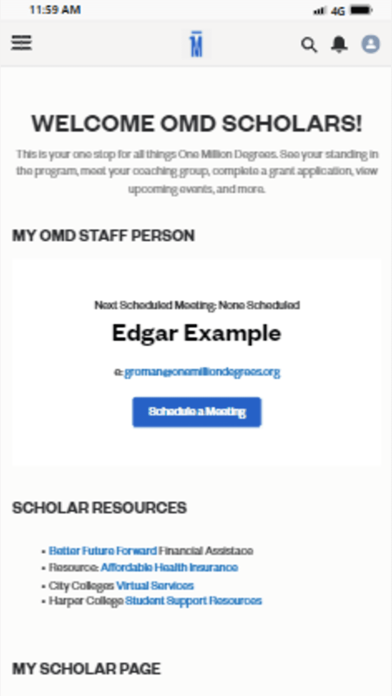Open Affordable Health Insurance link
The height and width of the screenshot is (696, 392).
tap(169, 568)
